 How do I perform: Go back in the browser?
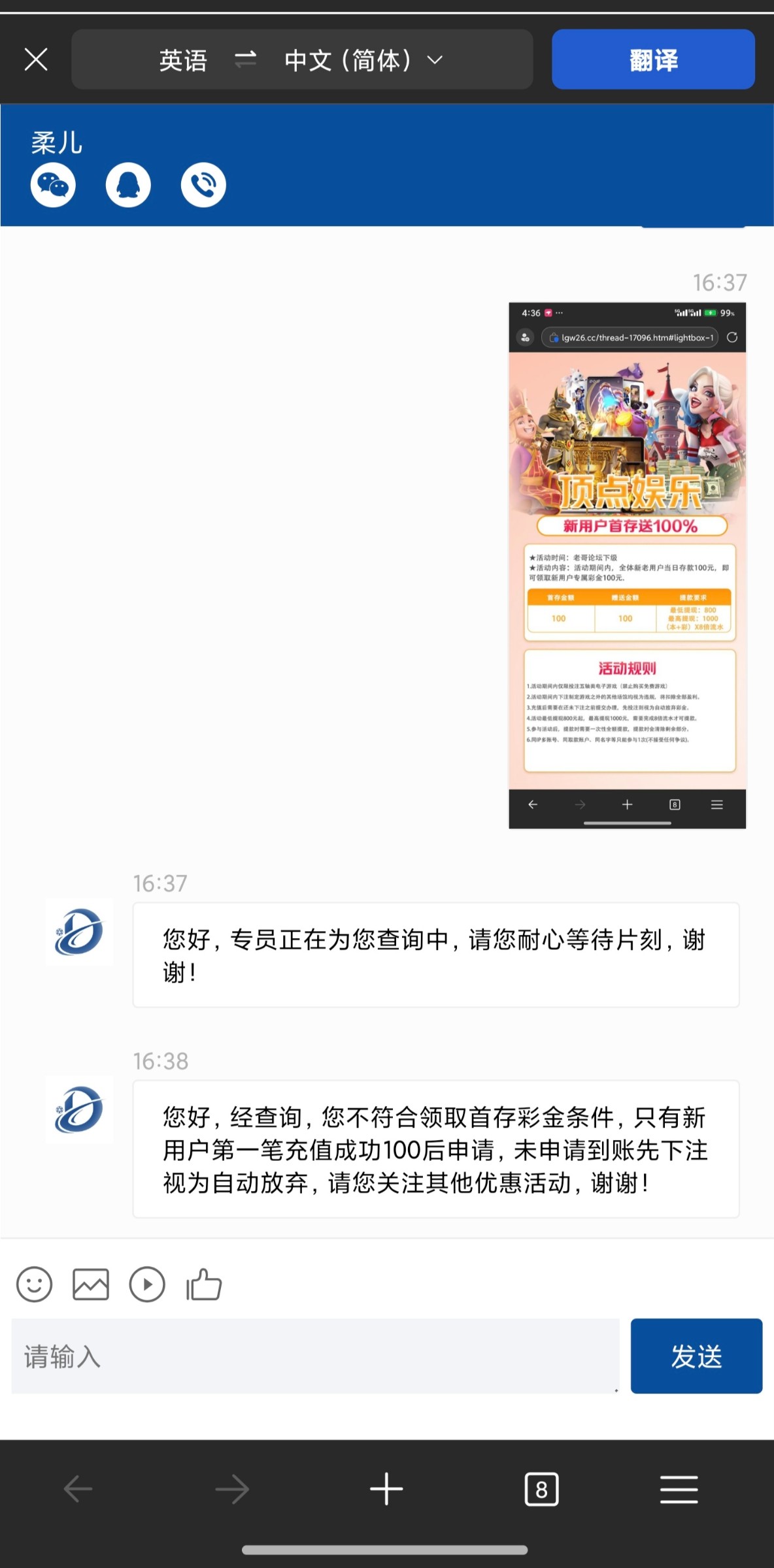tap(78, 1490)
